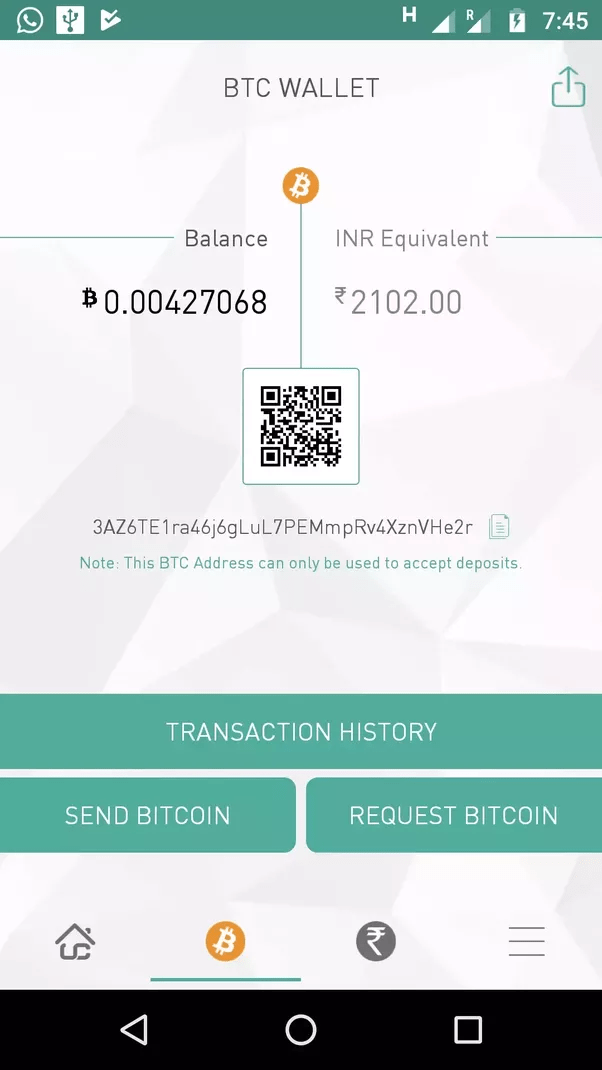Open recent apps from navigation bar

(467, 1029)
